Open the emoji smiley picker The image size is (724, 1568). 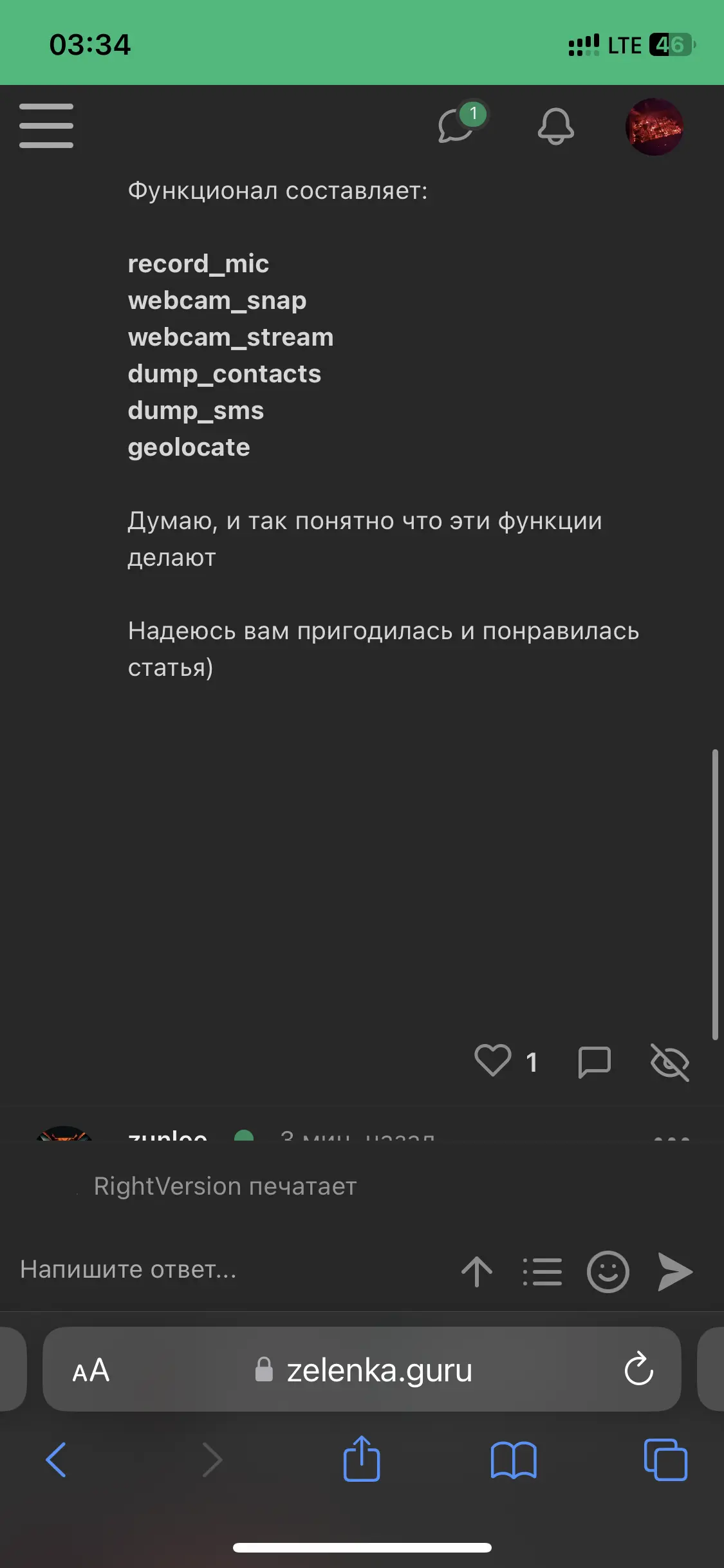608,1271
